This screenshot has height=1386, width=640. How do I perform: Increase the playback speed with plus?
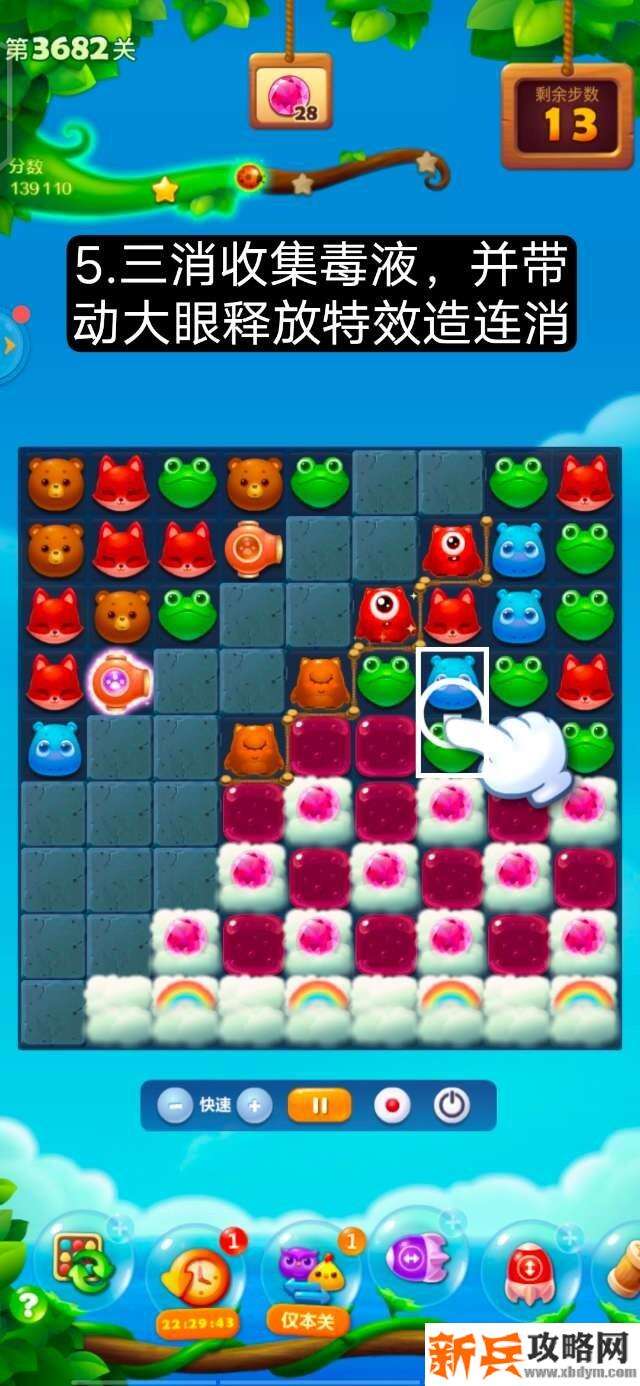point(254,1106)
